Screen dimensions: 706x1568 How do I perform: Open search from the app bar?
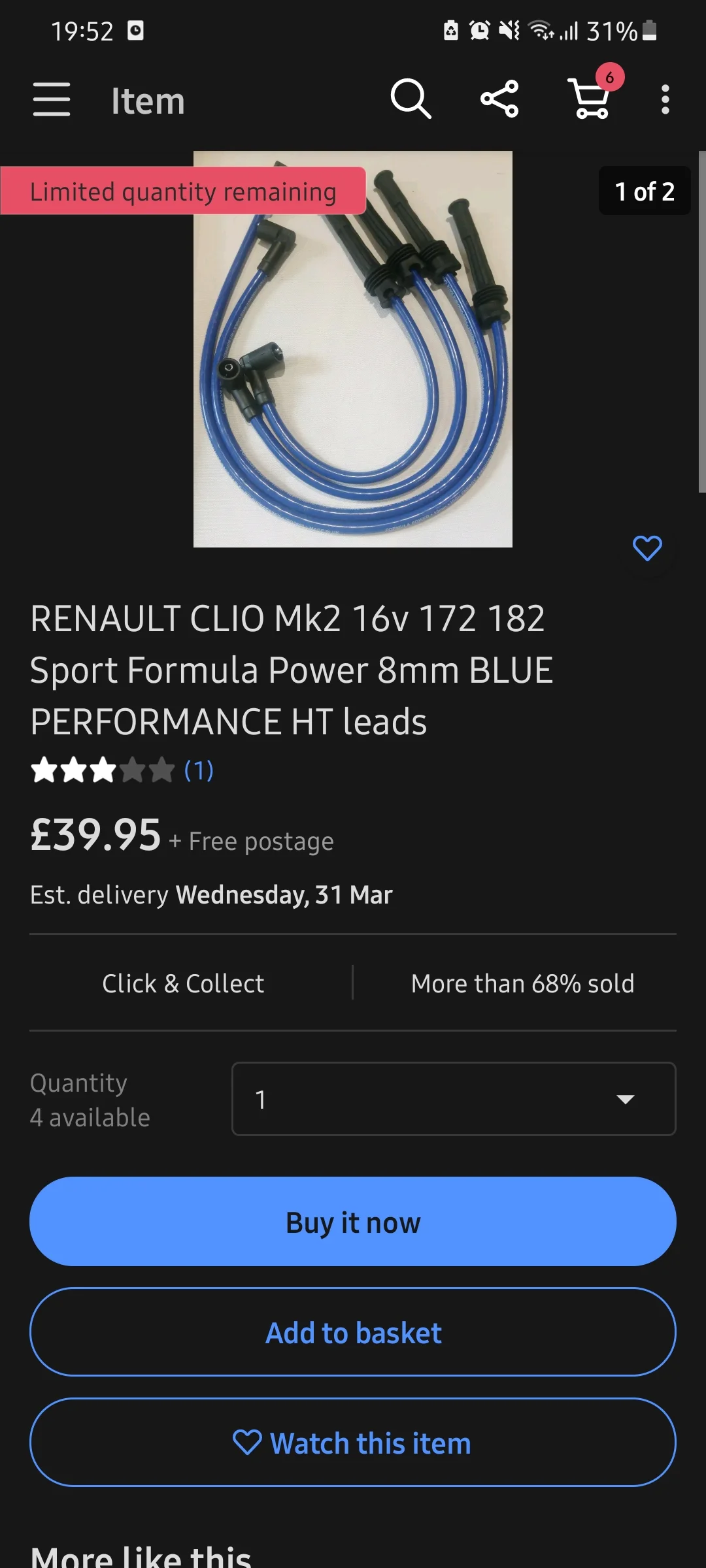[411, 99]
